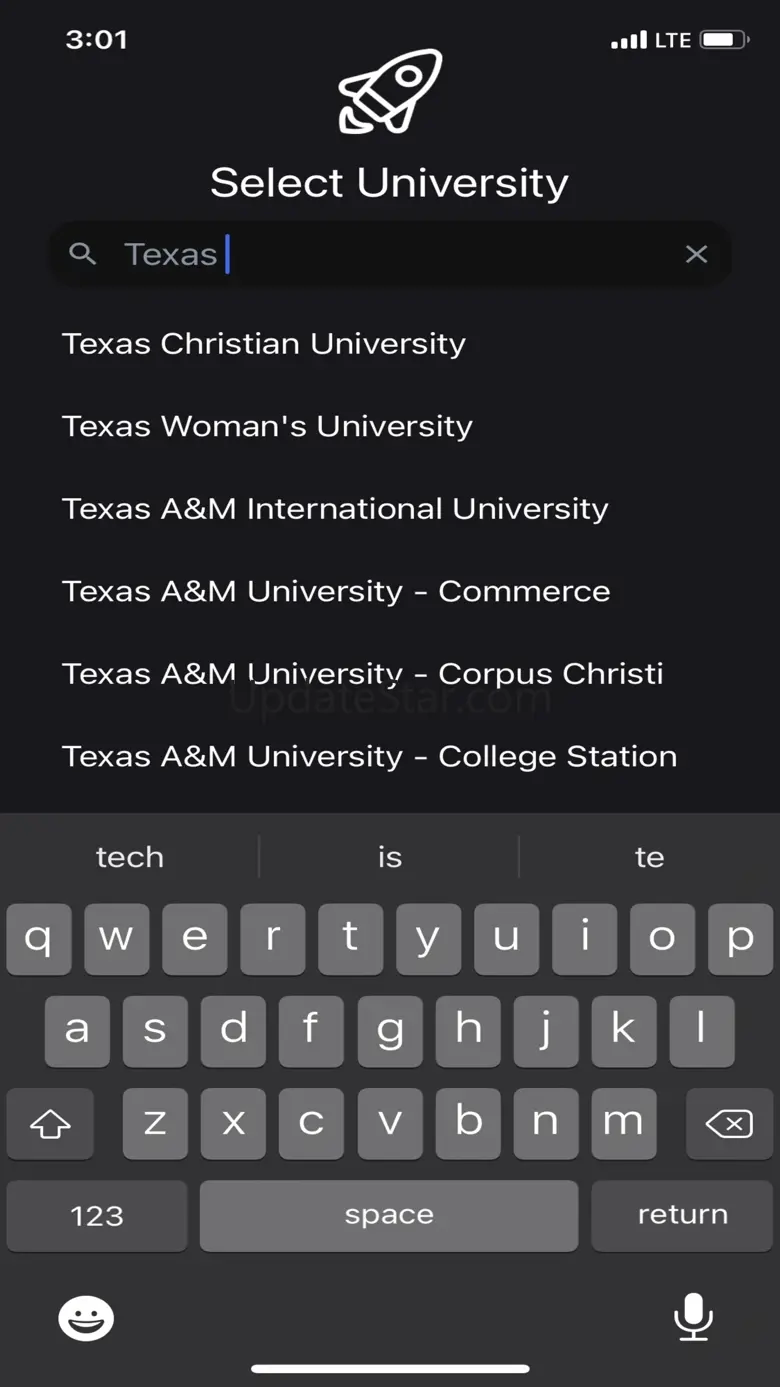This screenshot has height=1387, width=780.
Task: Select Texas A&M University - Commerce
Action: pyautogui.click(x=336, y=591)
